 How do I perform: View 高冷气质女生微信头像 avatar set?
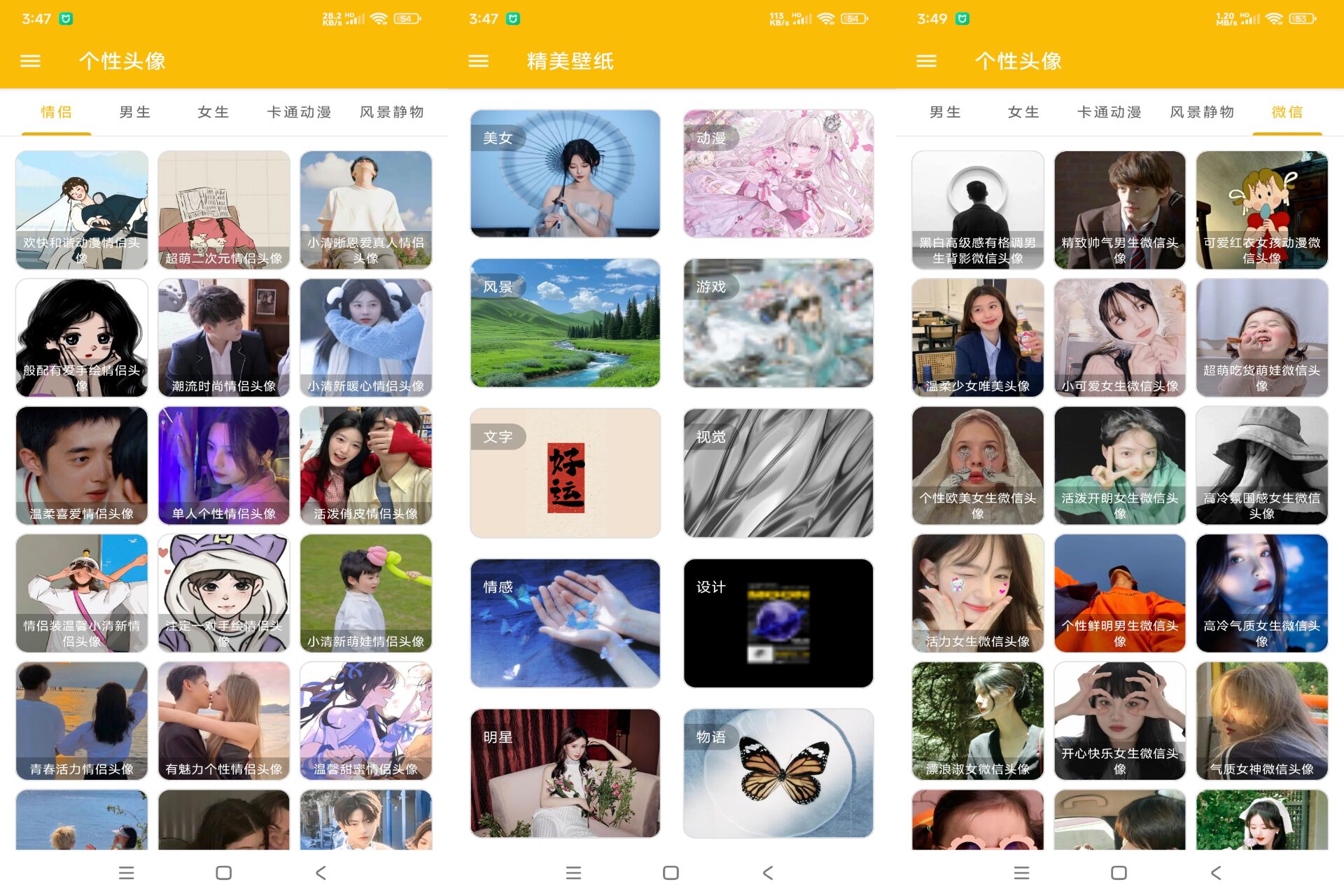1261,593
